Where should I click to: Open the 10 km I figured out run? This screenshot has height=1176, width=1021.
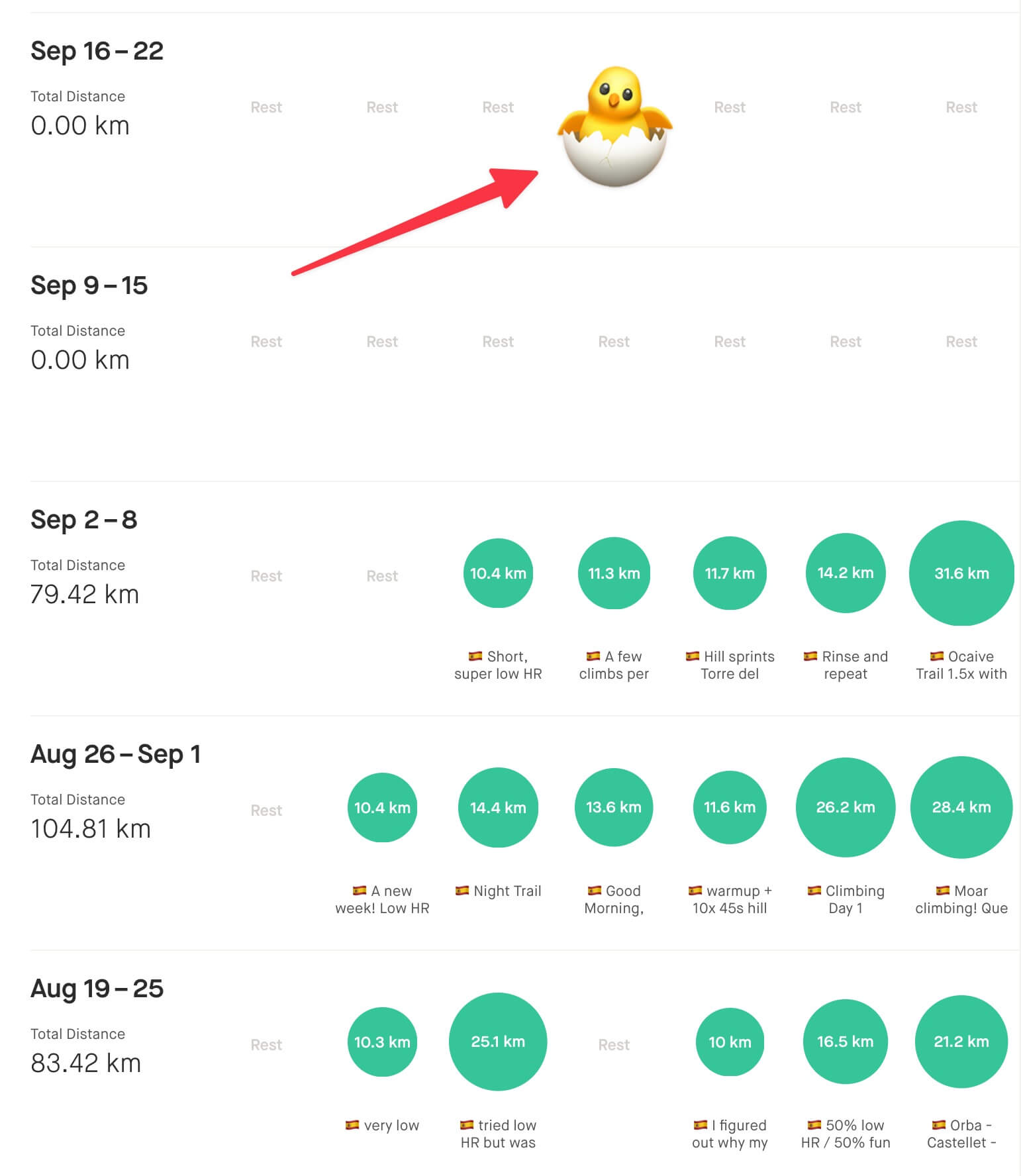pyautogui.click(x=729, y=1042)
